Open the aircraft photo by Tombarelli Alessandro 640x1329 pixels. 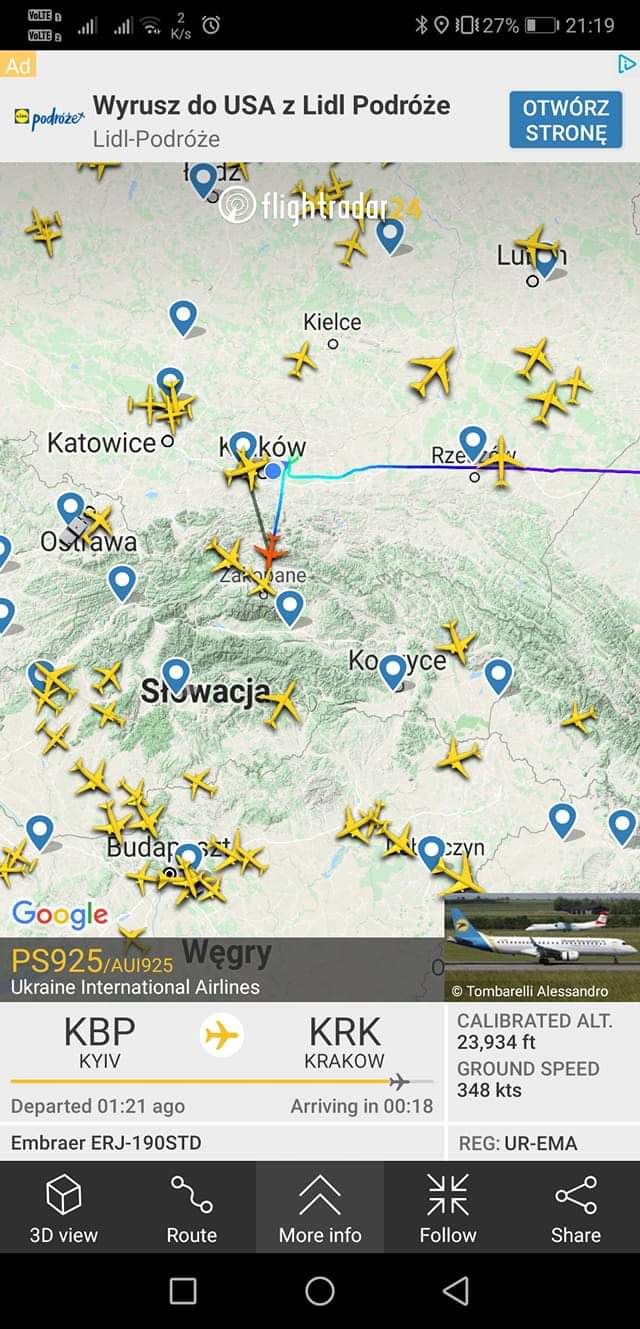pos(541,945)
